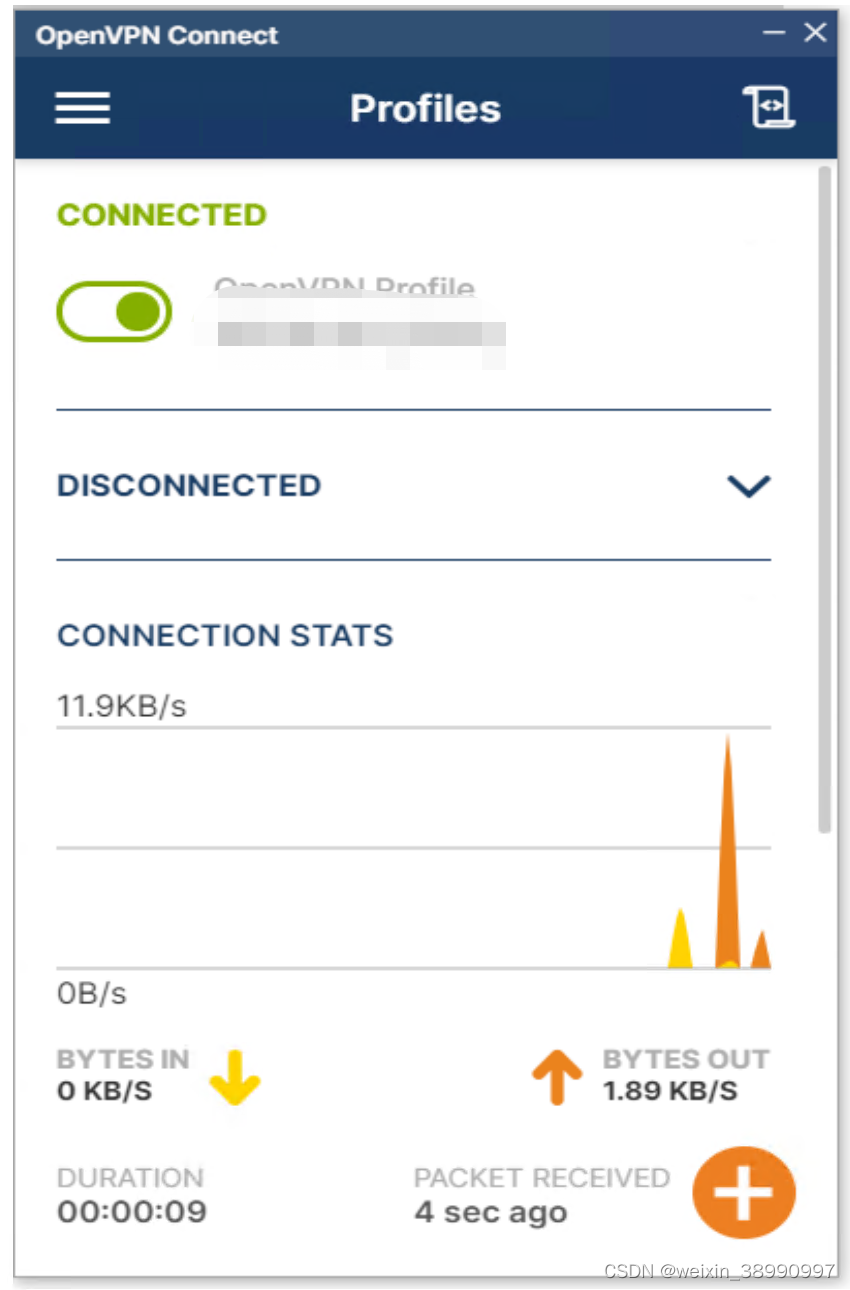This screenshot has width=850, height=1290.
Task: Click the yellow Bytes In arrow icon
Action: 236,1078
